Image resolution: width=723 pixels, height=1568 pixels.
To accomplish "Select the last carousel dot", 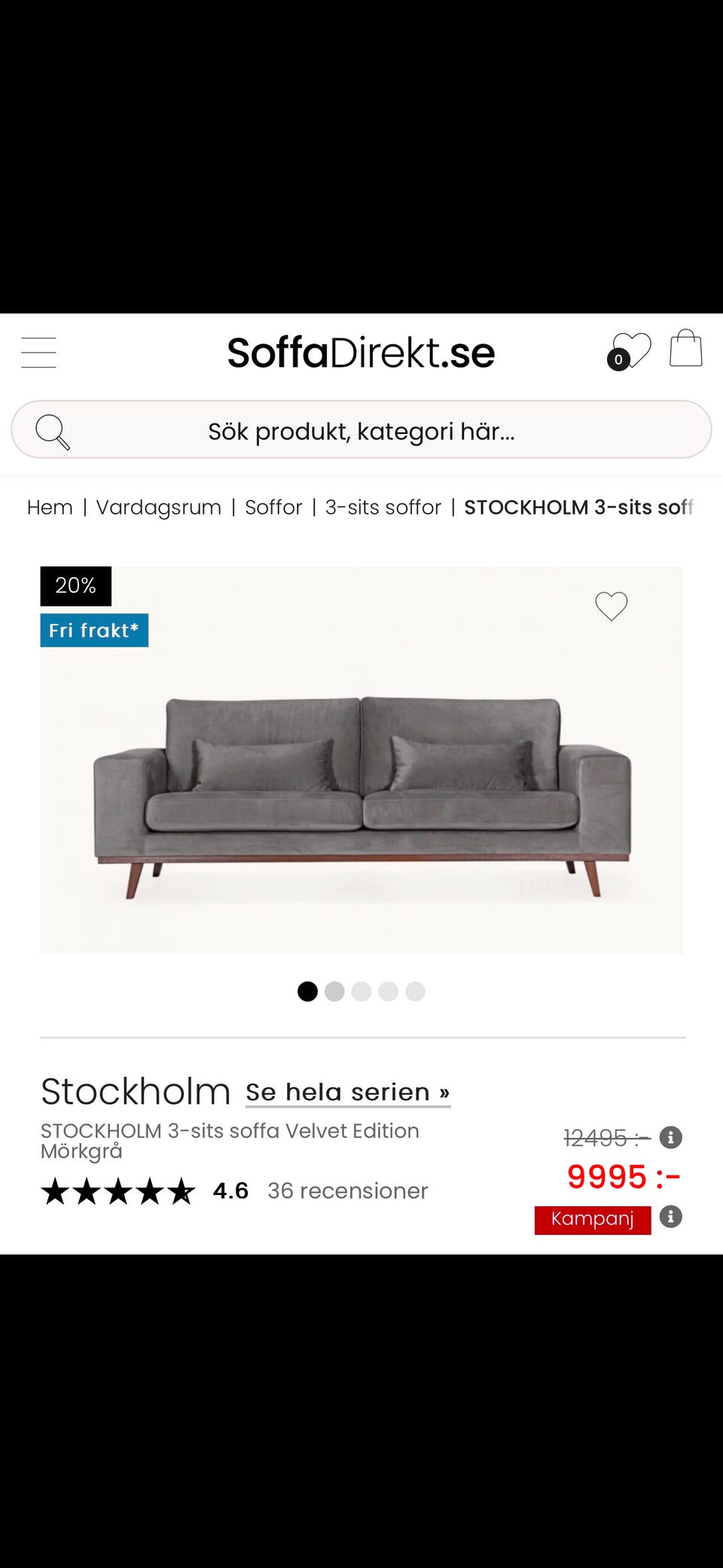I will coord(414,992).
